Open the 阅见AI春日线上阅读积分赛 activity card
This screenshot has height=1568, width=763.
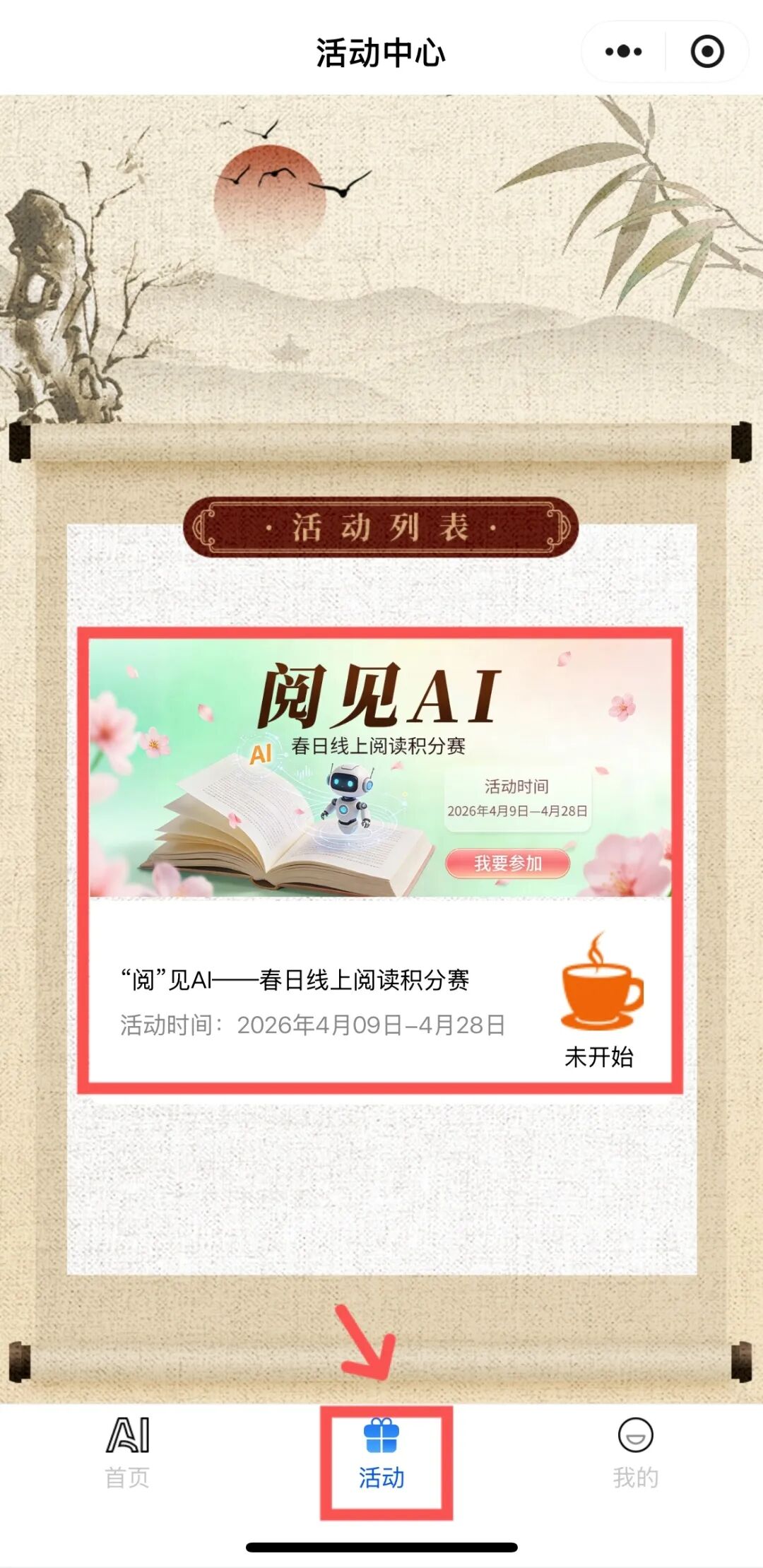coord(380,859)
